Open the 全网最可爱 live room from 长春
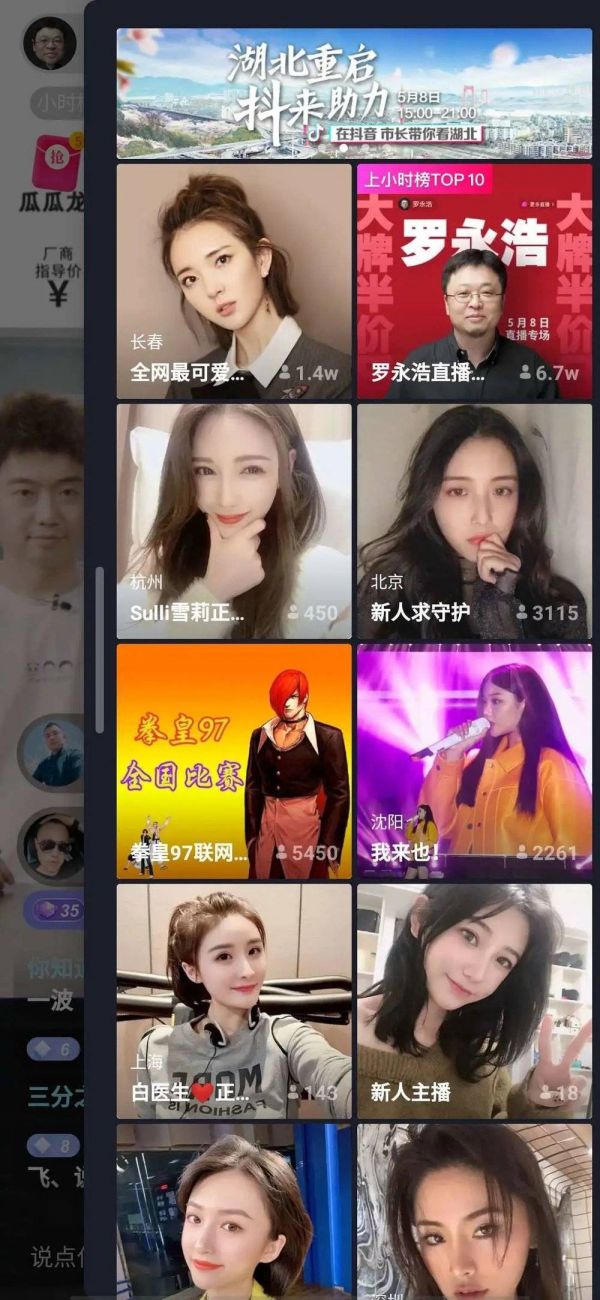This screenshot has height=1300, width=600. [x=234, y=282]
